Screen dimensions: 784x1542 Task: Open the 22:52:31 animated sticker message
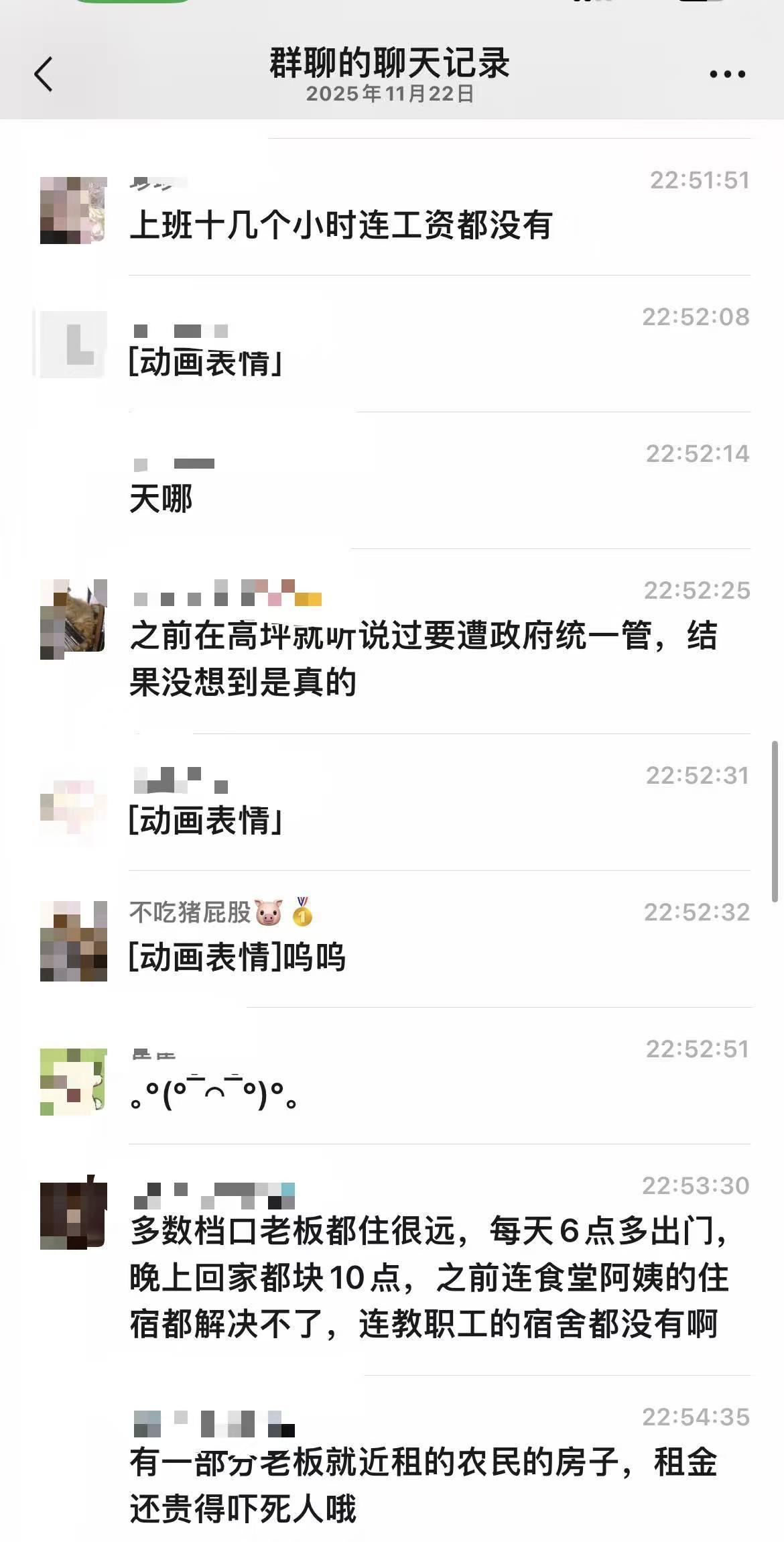click(206, 821)
